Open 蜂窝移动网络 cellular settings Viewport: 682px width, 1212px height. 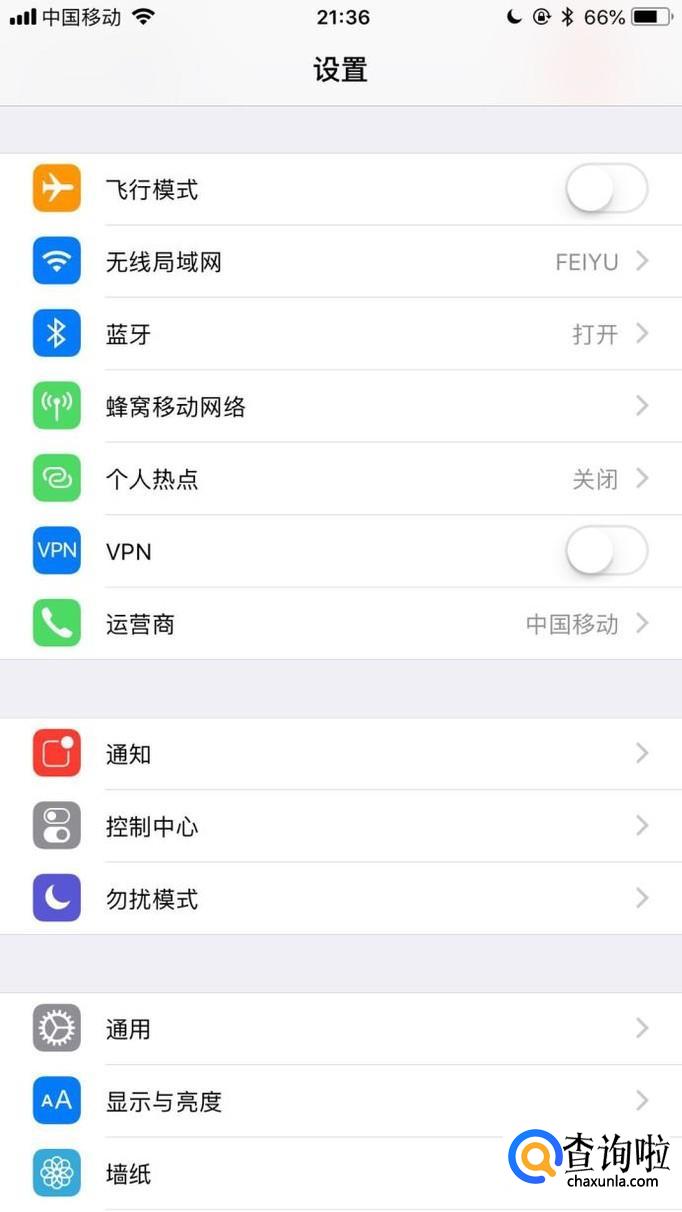[x=340, y=406]
